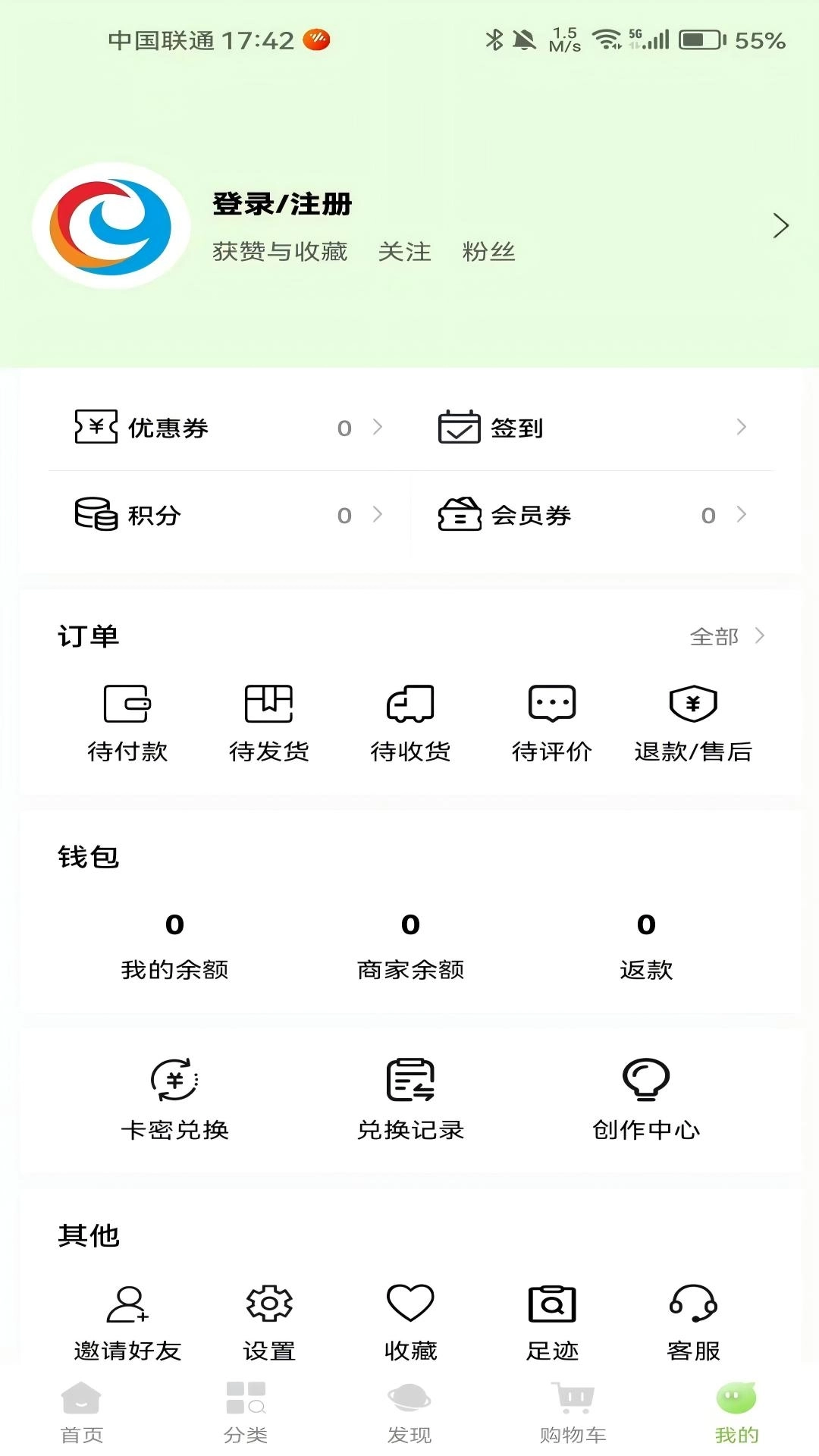Click the 待评价 pending review icon
Viewport: 819px width, 1456px height.
tap(551, 704)
